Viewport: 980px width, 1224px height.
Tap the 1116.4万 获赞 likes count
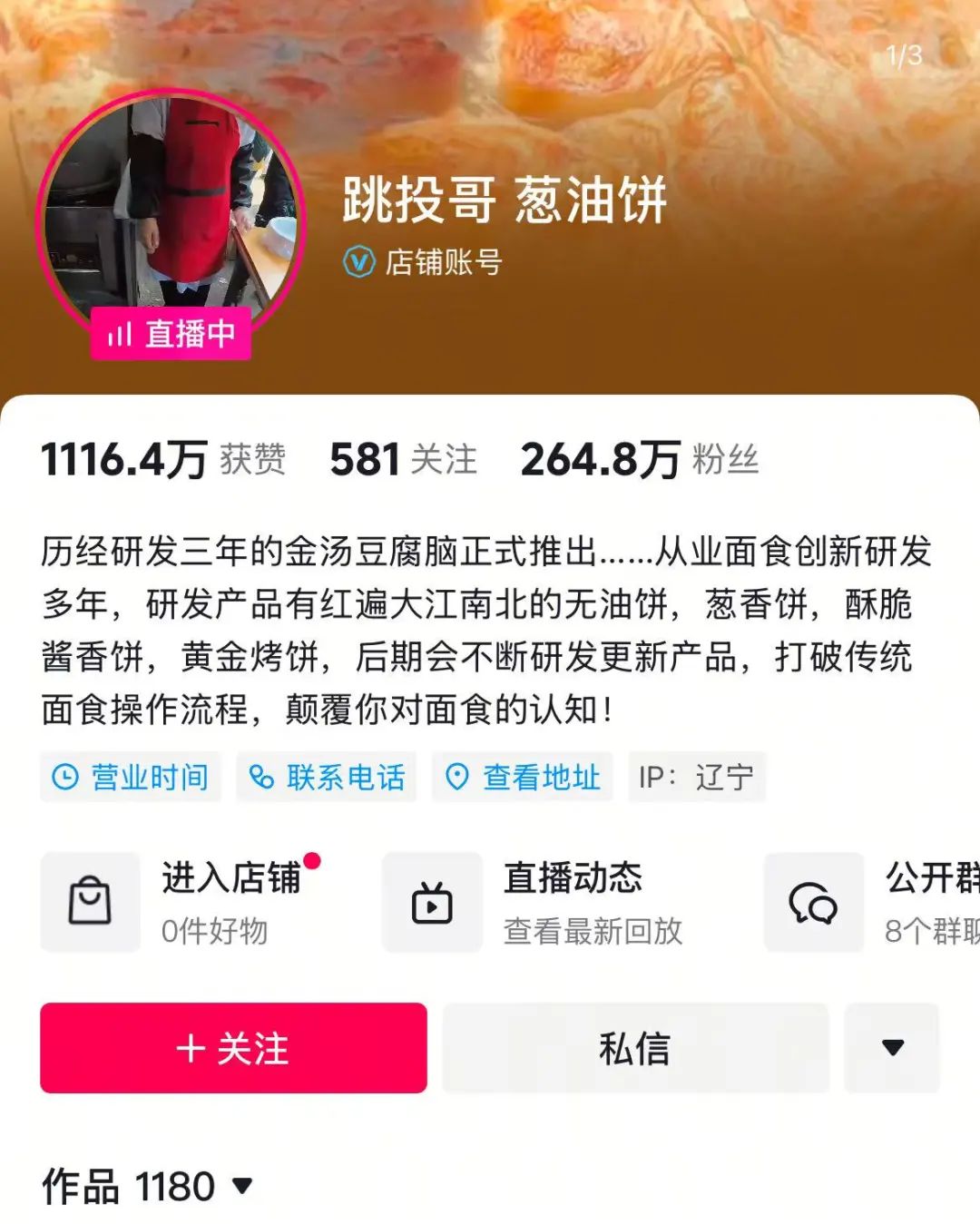click(x=163, y=459)
